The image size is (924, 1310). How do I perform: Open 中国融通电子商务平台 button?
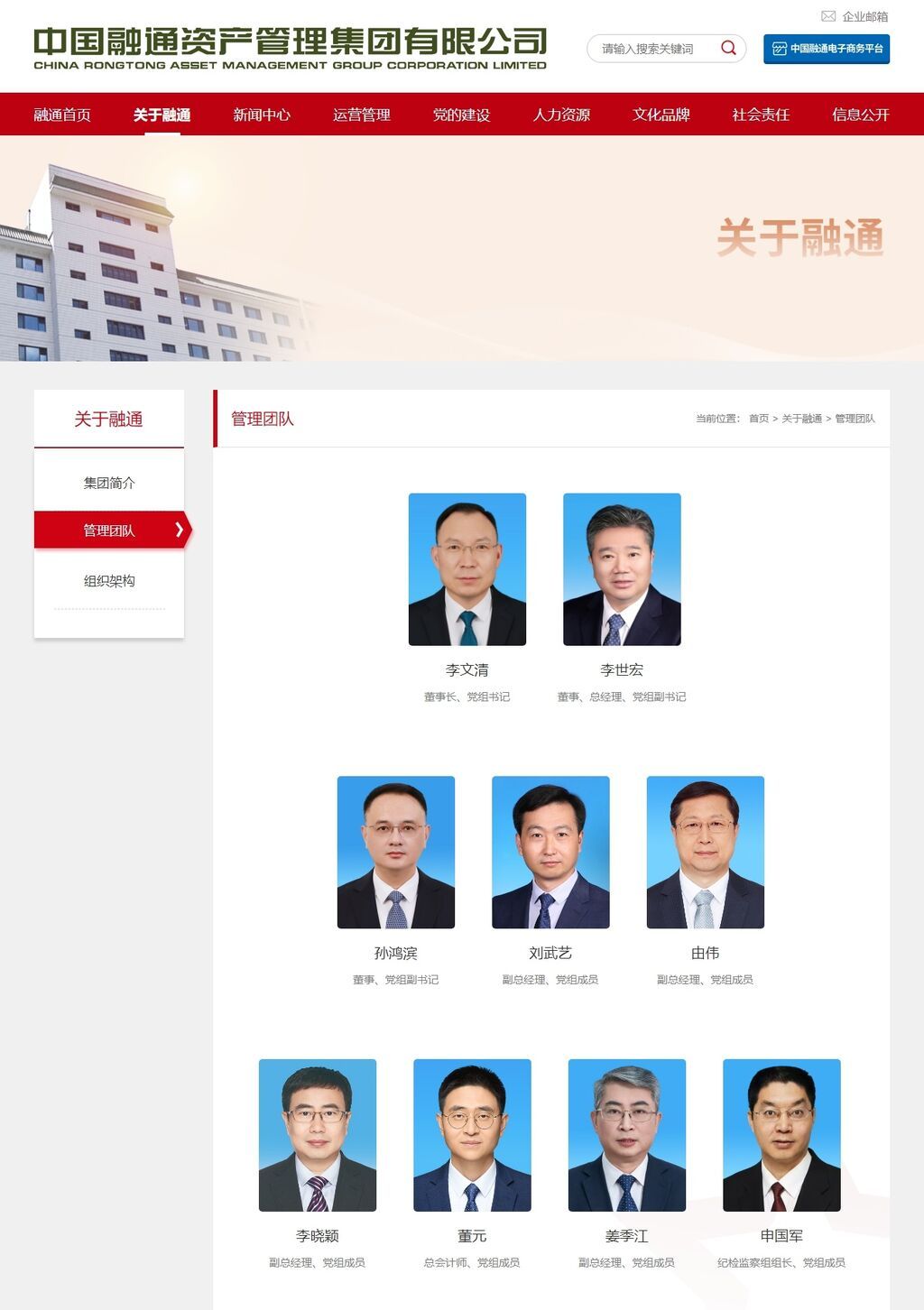click(x=827, y=49)
